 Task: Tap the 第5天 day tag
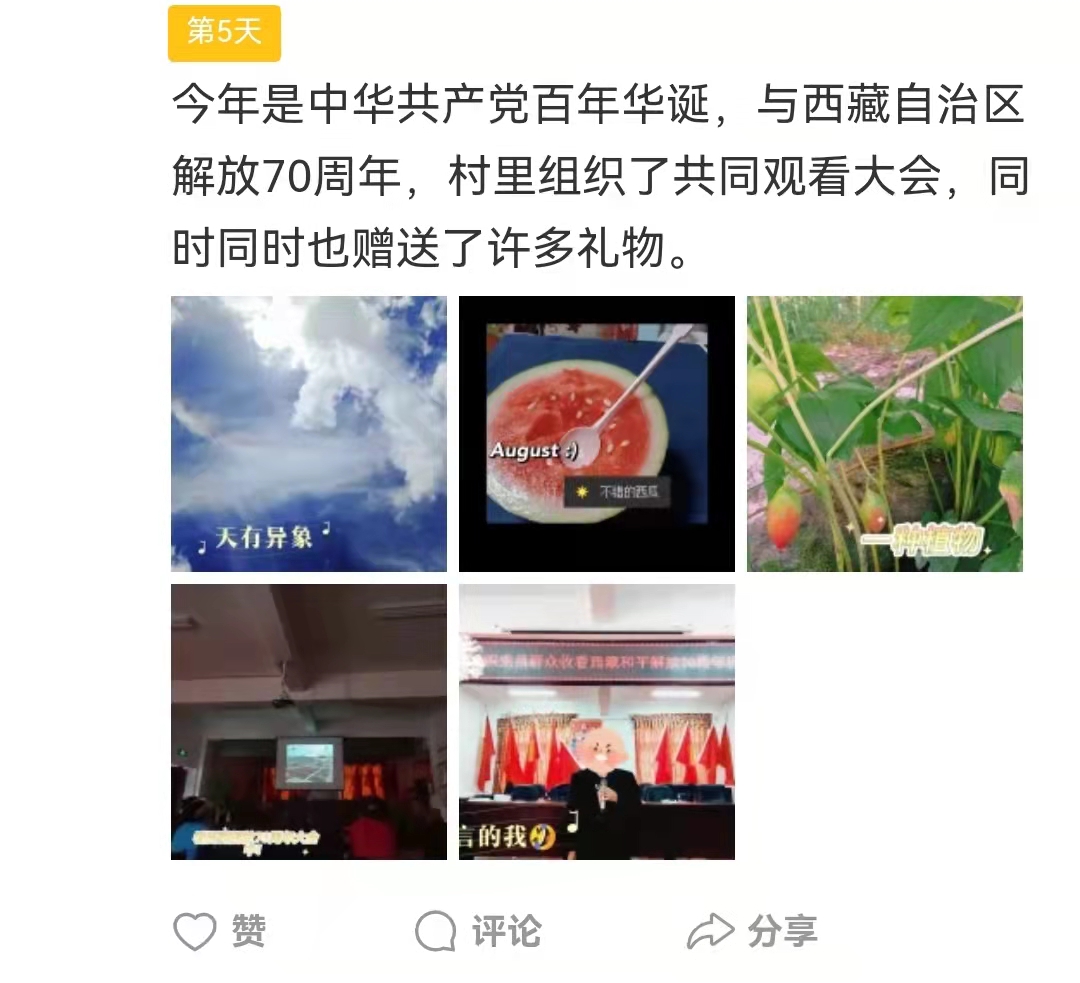point(224,33)
